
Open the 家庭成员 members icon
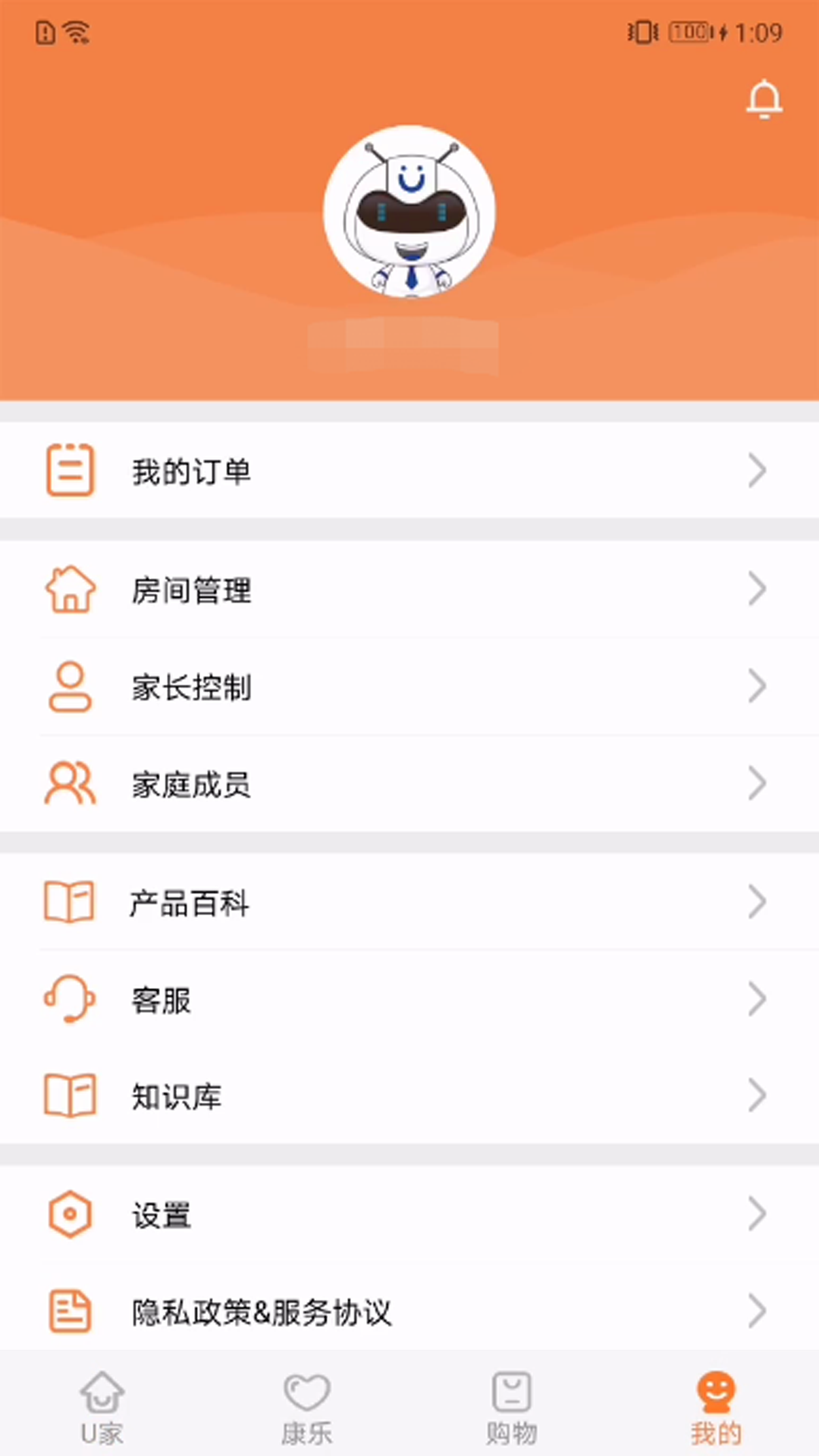(x=70, y=783)
